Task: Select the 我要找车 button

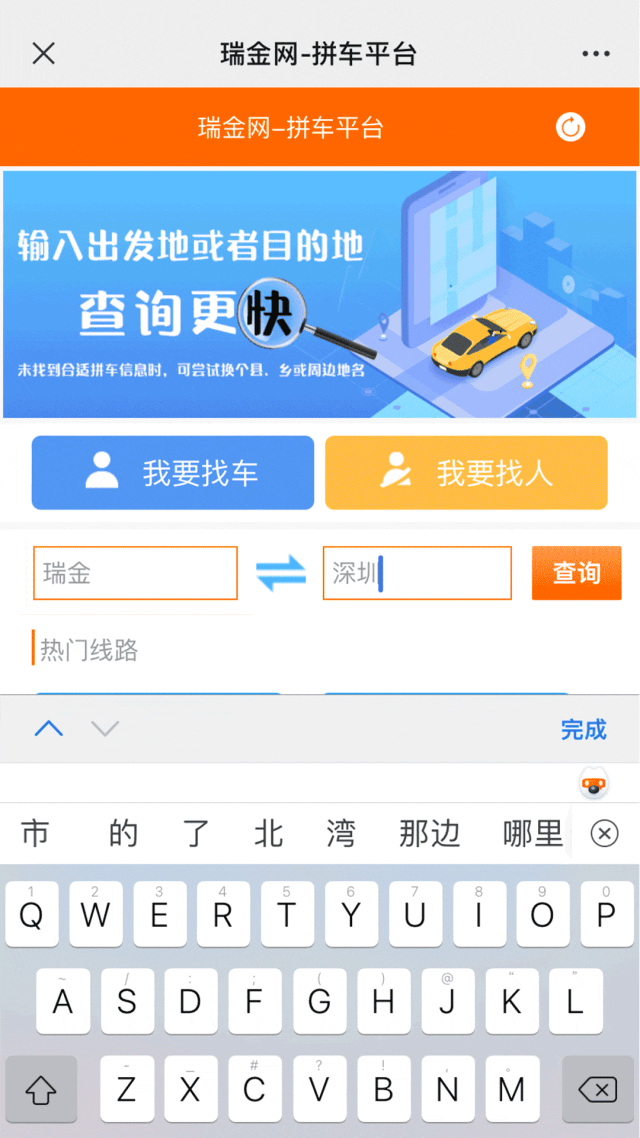Action: point(173,473)
